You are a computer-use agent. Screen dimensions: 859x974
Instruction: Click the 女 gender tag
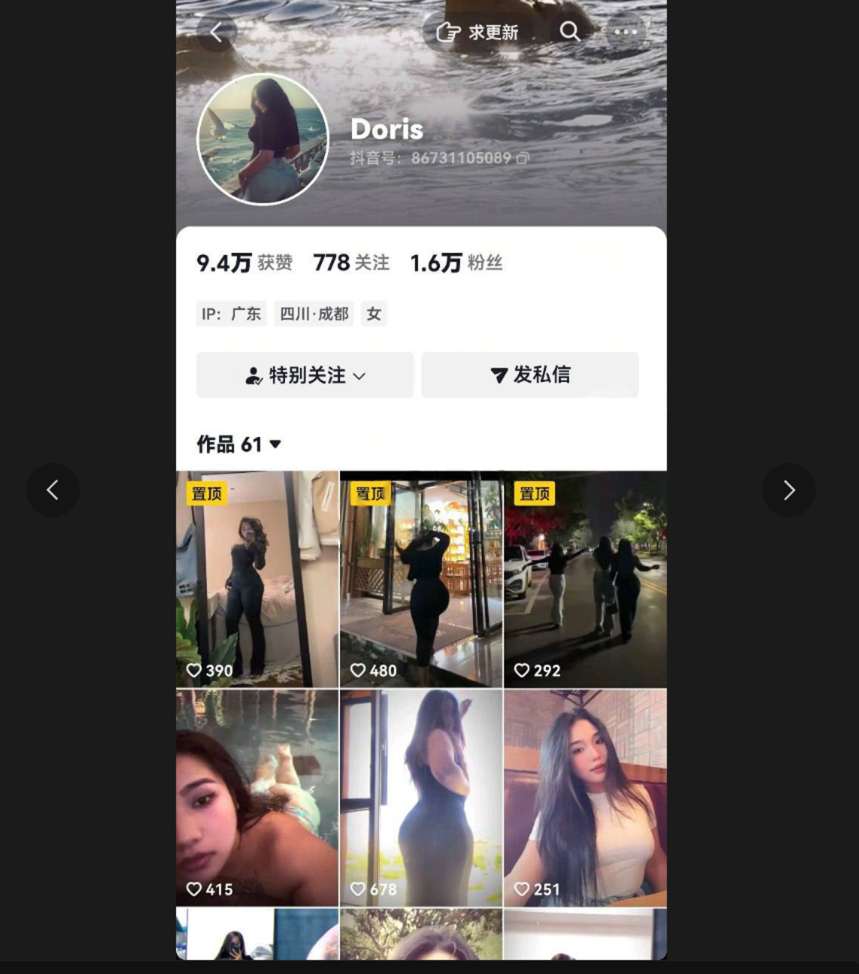[373, 313]
